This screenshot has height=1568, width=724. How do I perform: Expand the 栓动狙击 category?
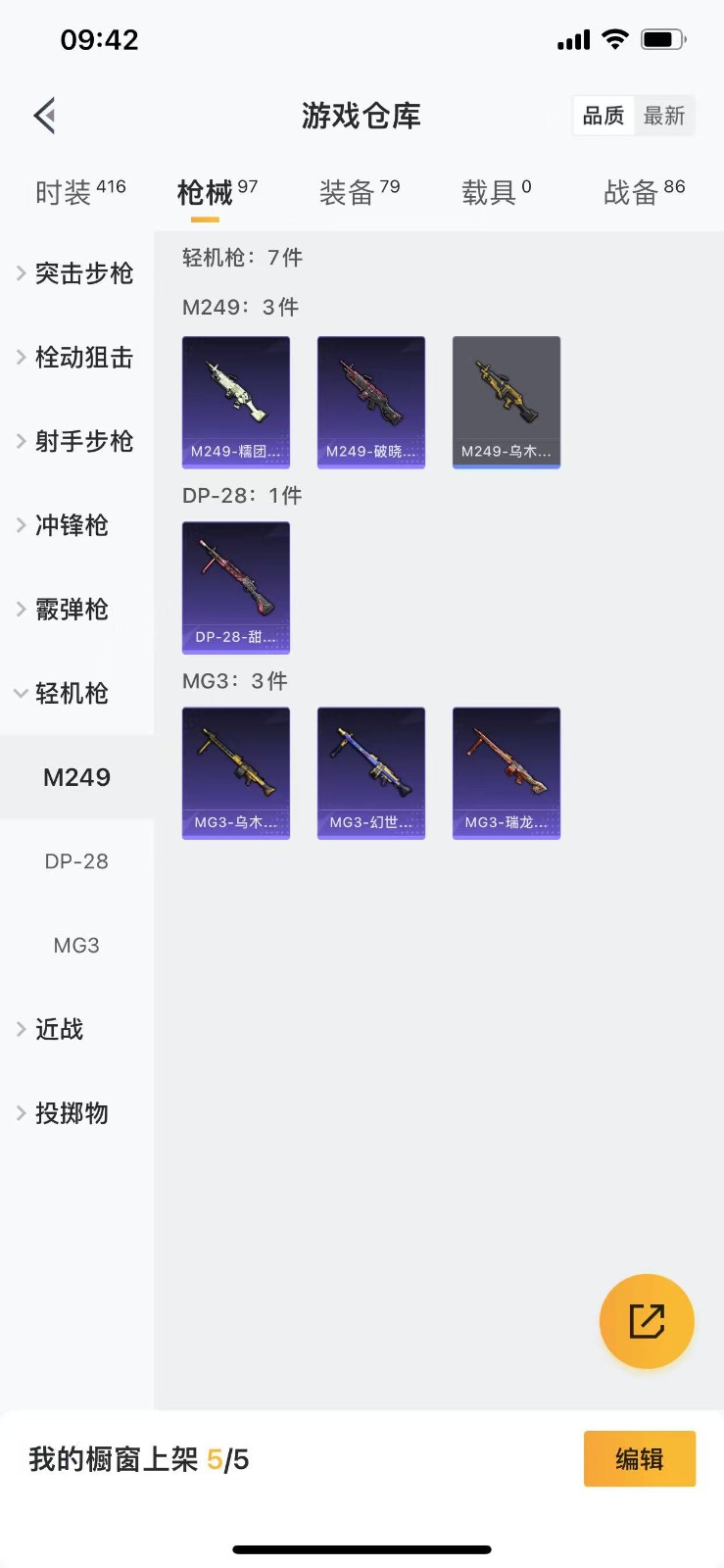tap(76, 358)
